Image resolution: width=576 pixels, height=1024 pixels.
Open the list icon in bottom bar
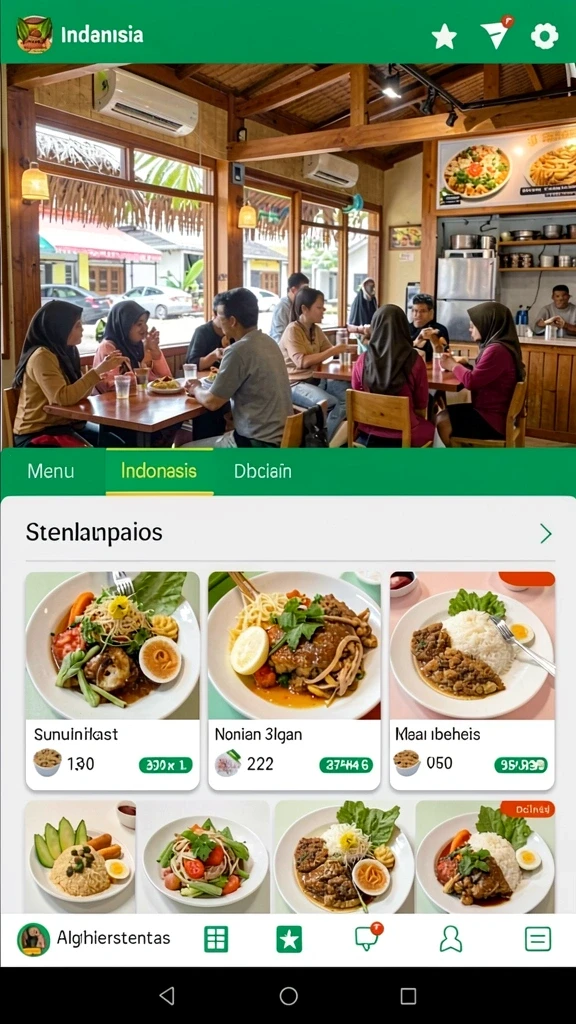[537, 939]
